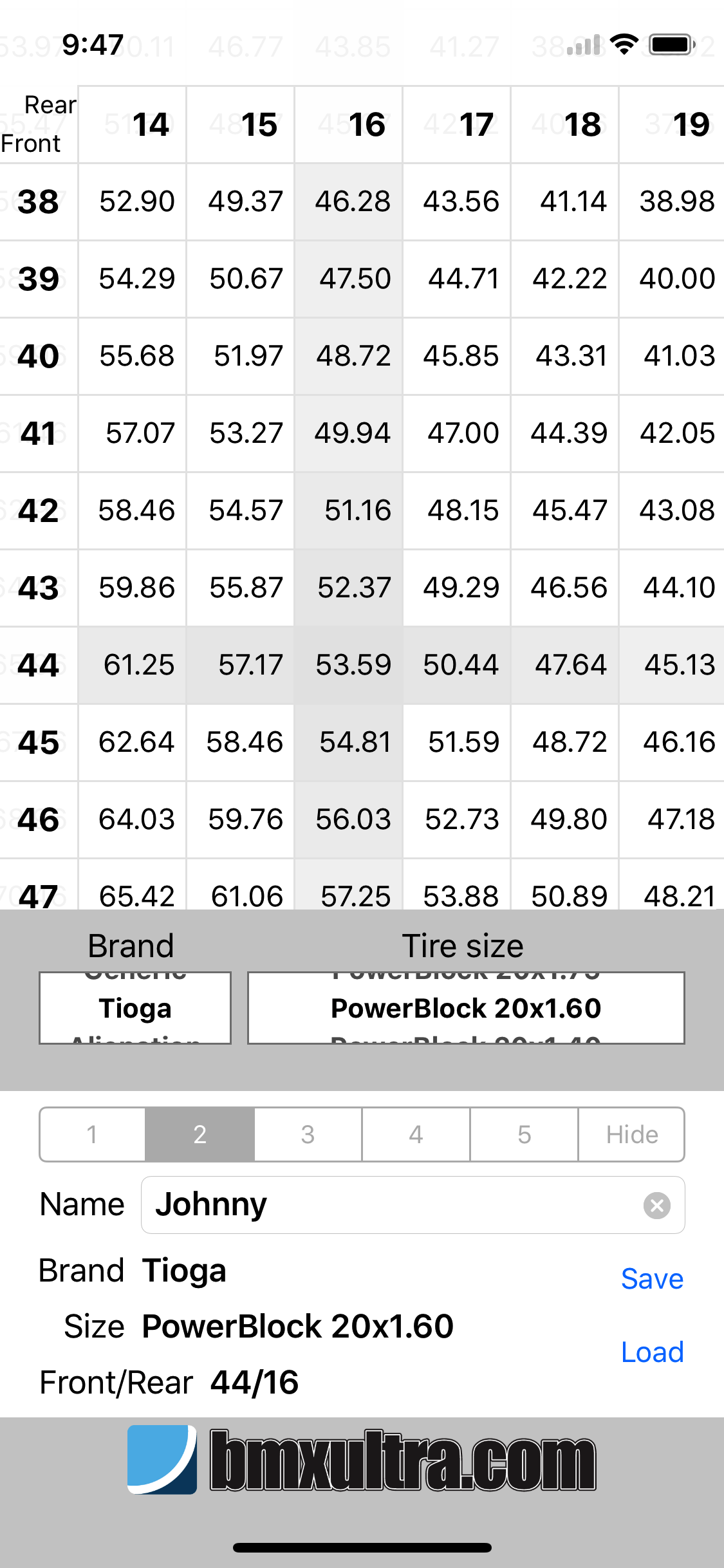Screen dimensions: 724x1568
Task: Clear the Name field using the X icon
Action: (657, 1204)
